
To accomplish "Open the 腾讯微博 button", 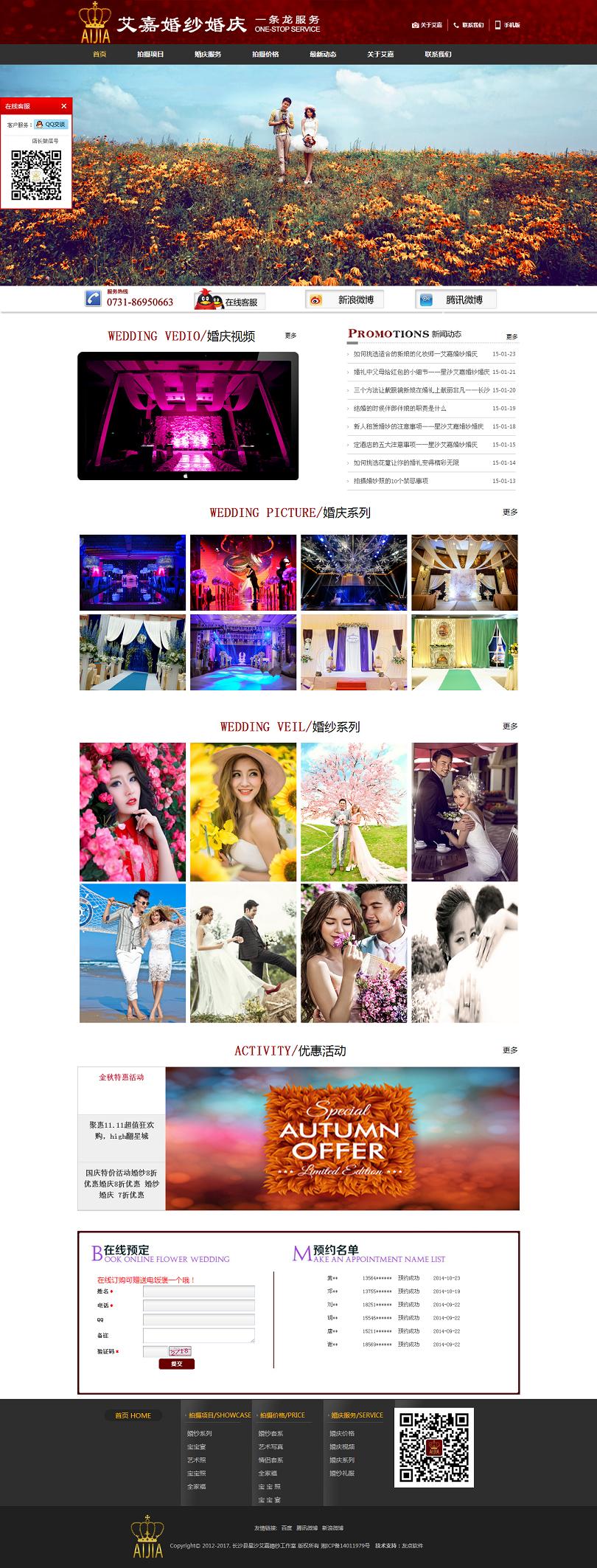I will (x=456, y=299).
